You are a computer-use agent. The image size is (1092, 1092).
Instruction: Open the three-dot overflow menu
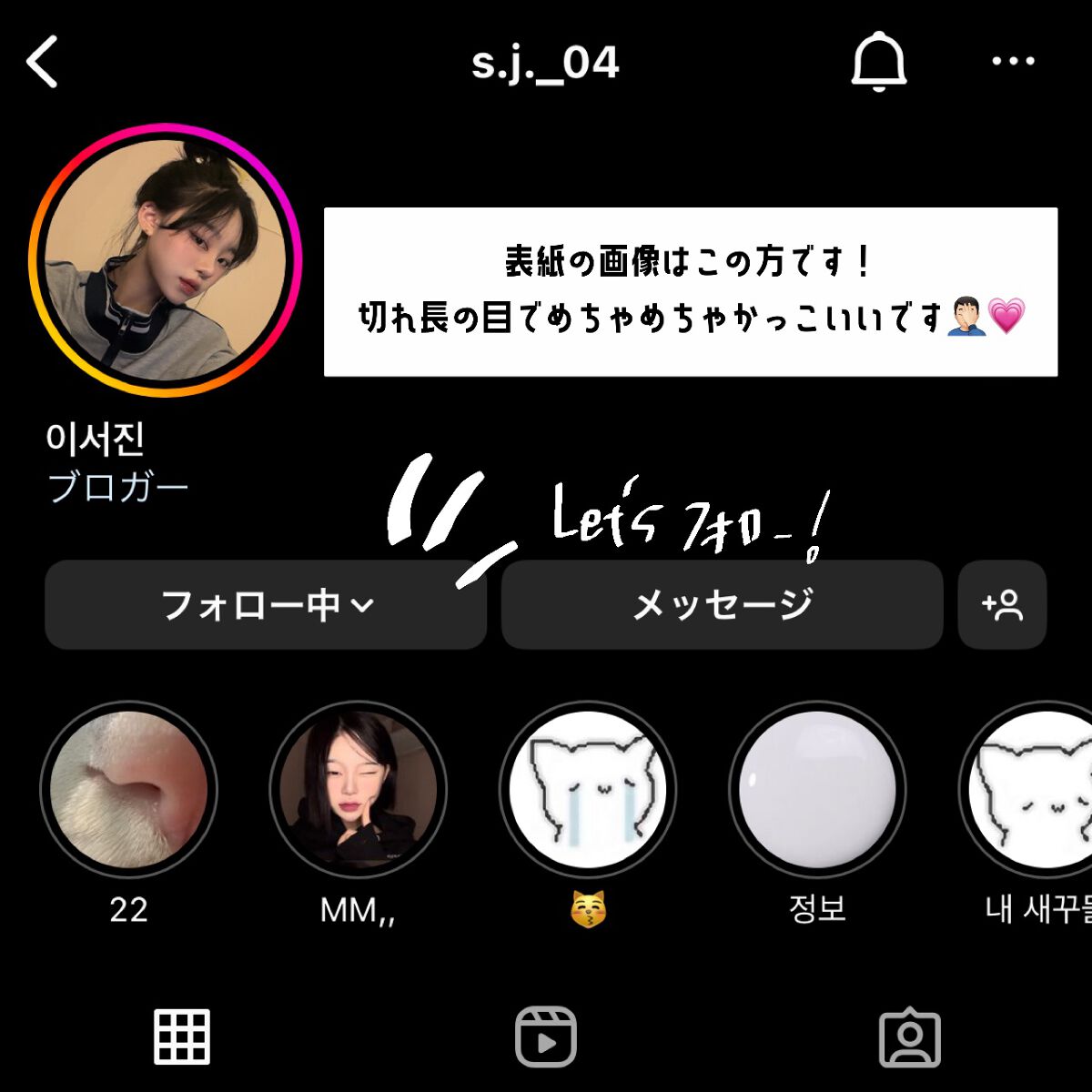pyautogui.click(x=1013, y=62)
